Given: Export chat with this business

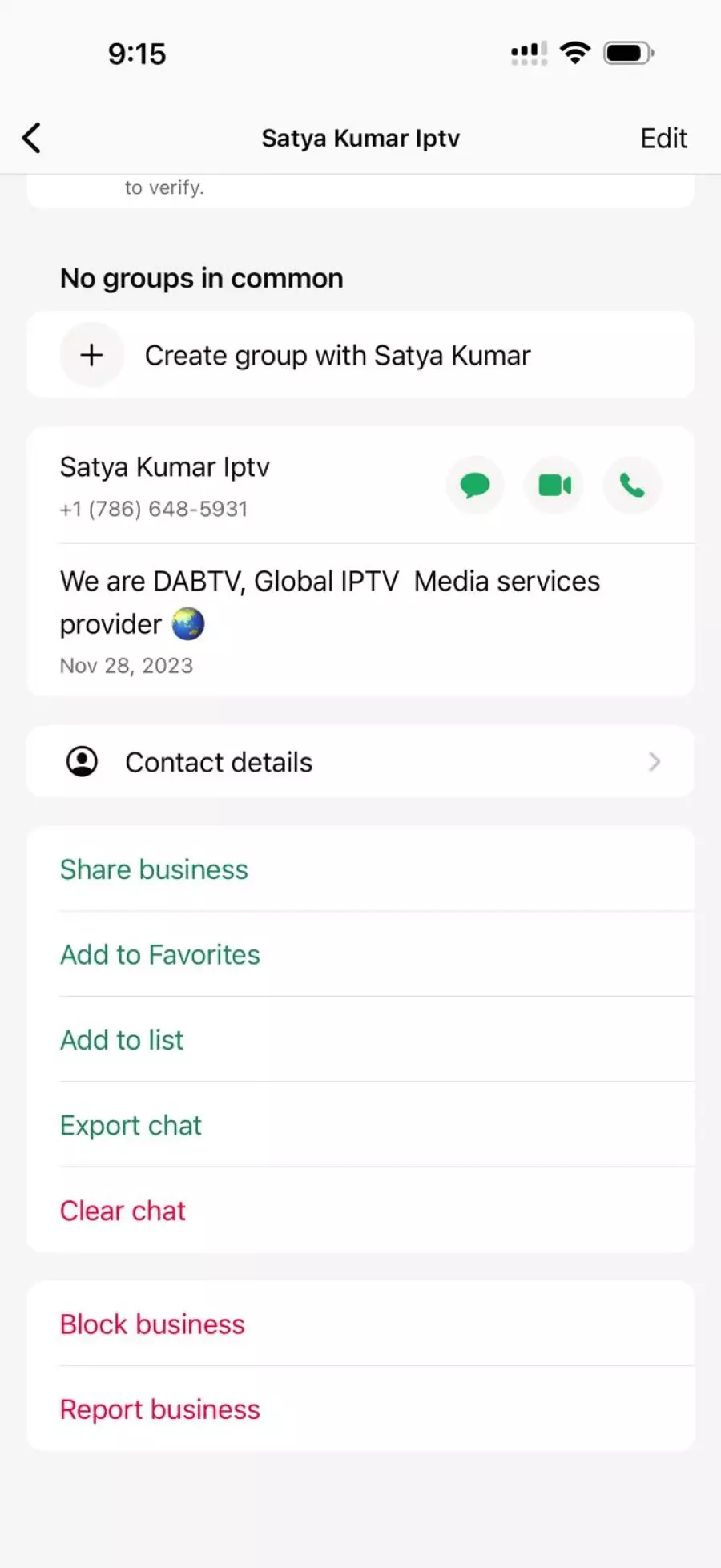Looking at the screenshot, I should (131, 1126).
